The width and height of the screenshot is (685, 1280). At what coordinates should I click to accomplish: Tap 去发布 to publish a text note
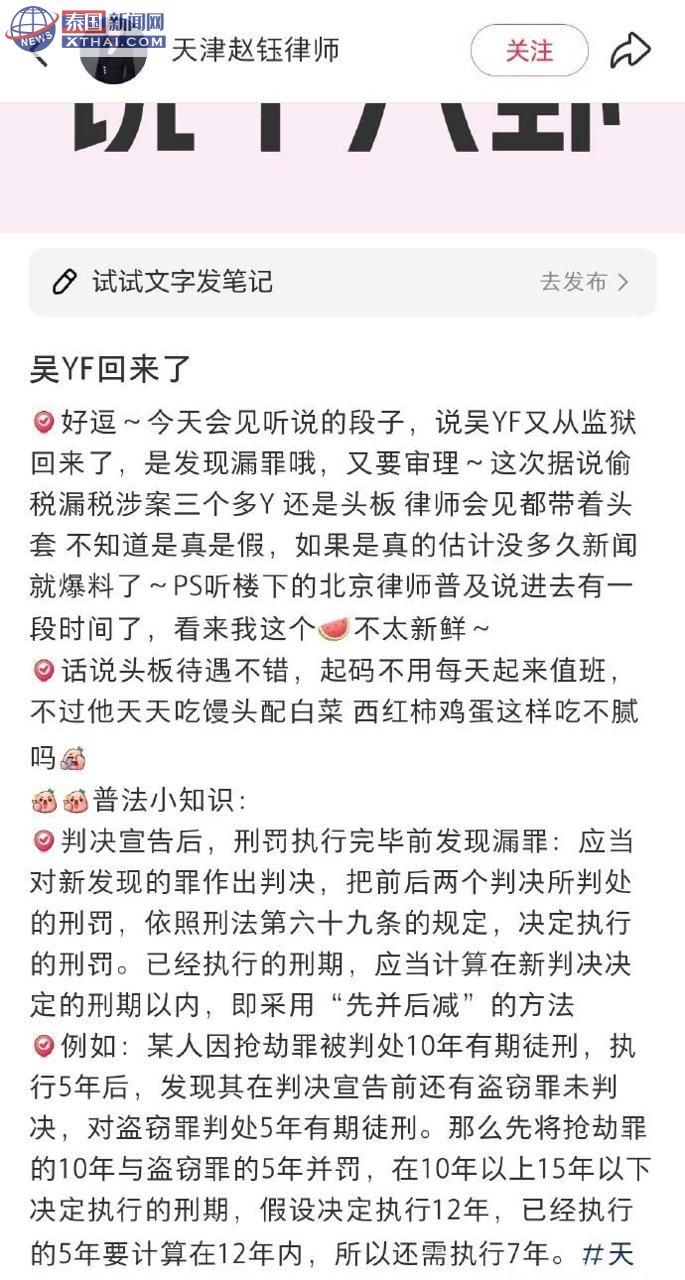584,282
